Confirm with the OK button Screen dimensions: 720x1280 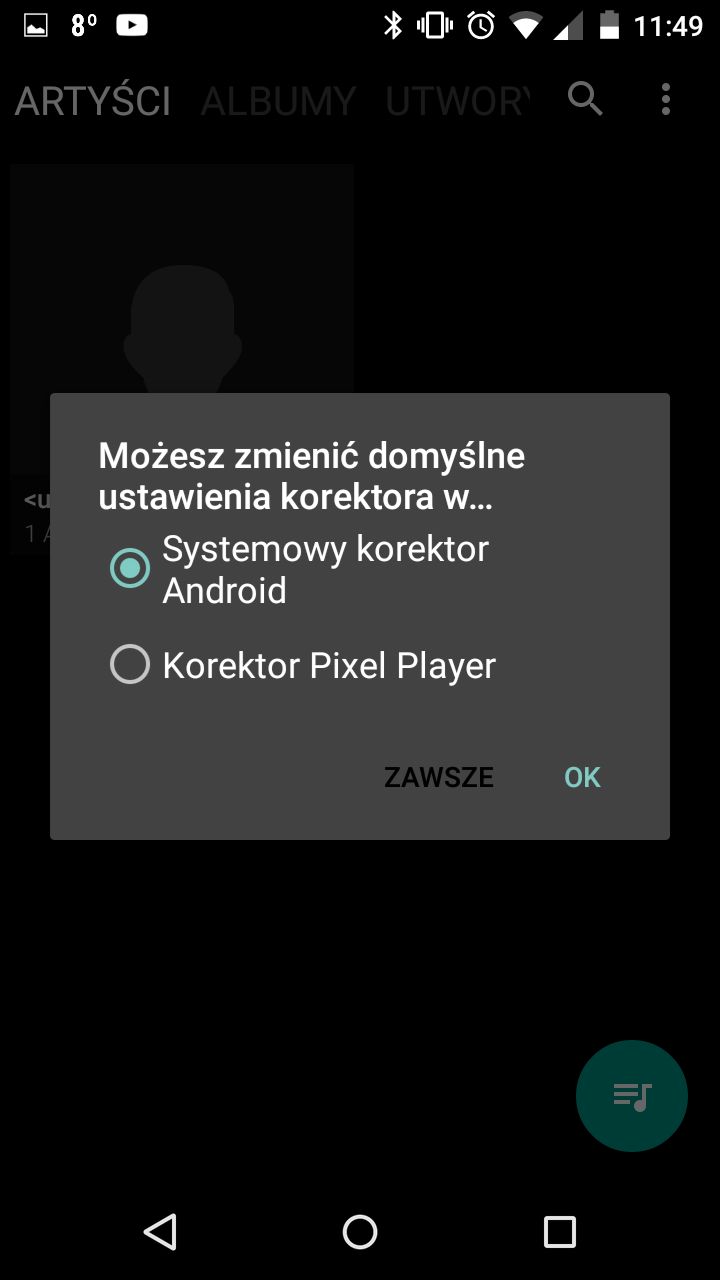[x=582, y=777]
